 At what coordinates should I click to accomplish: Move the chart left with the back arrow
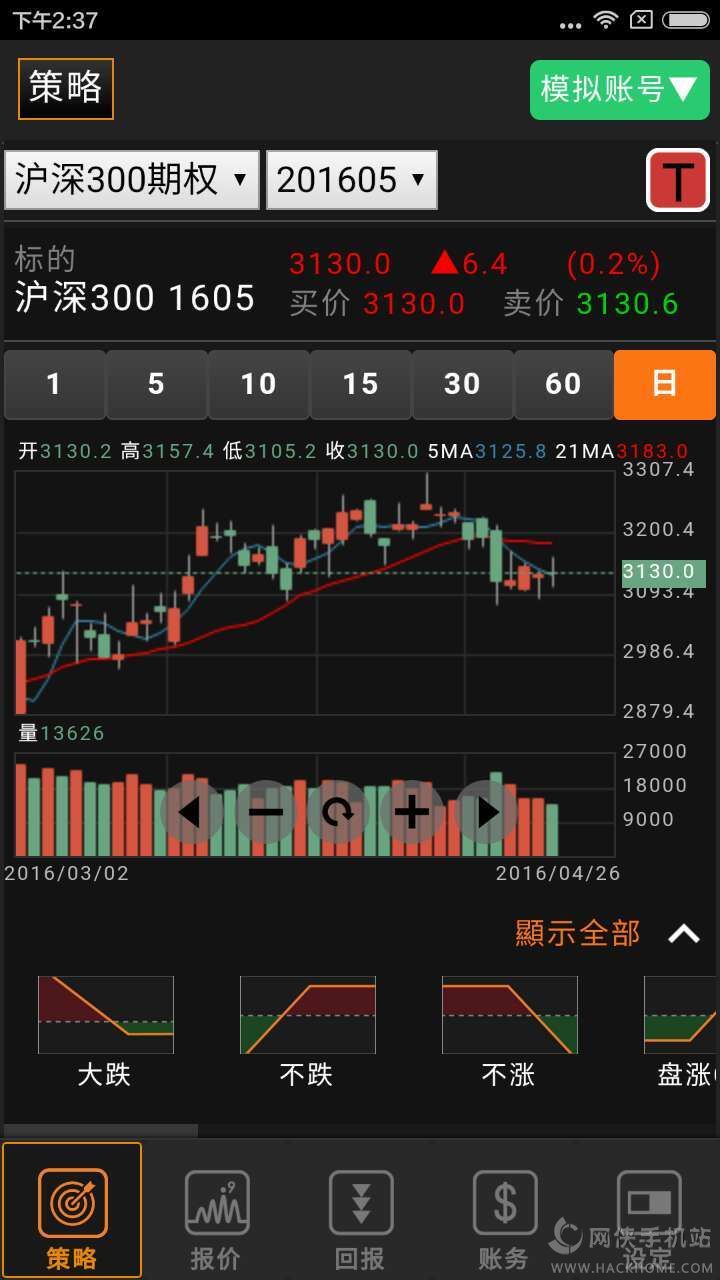(190, 812)
